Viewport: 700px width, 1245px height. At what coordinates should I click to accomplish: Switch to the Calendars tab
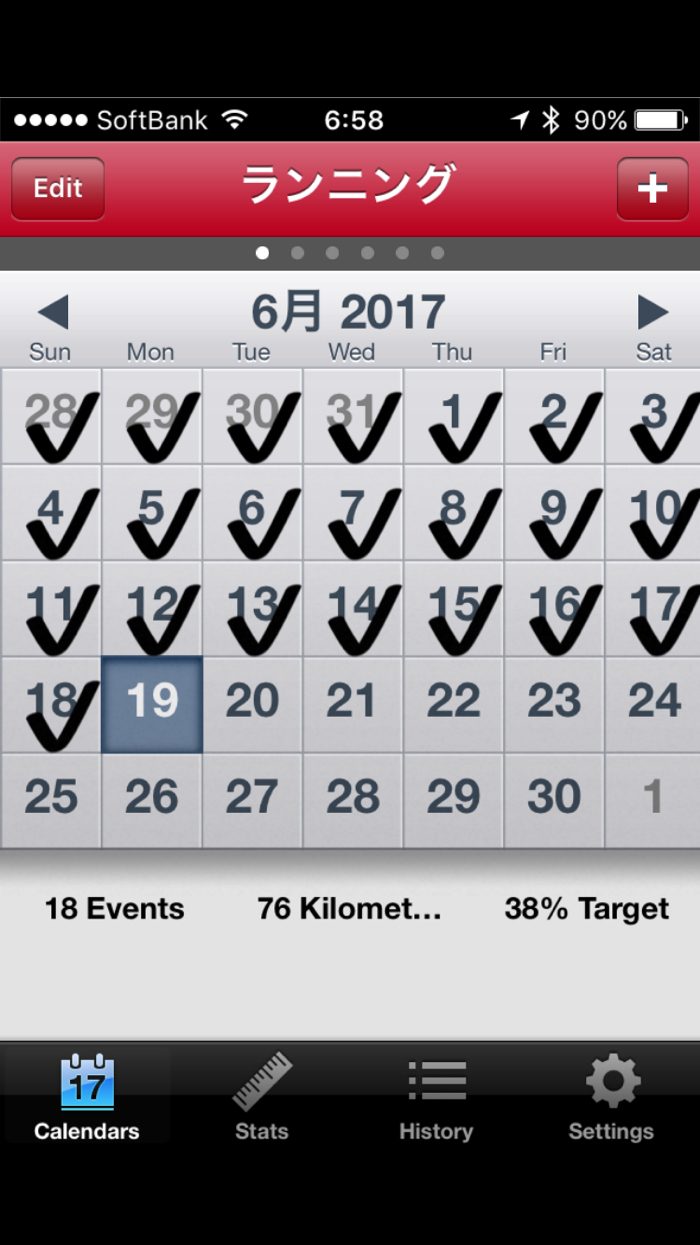(87, 1096)
